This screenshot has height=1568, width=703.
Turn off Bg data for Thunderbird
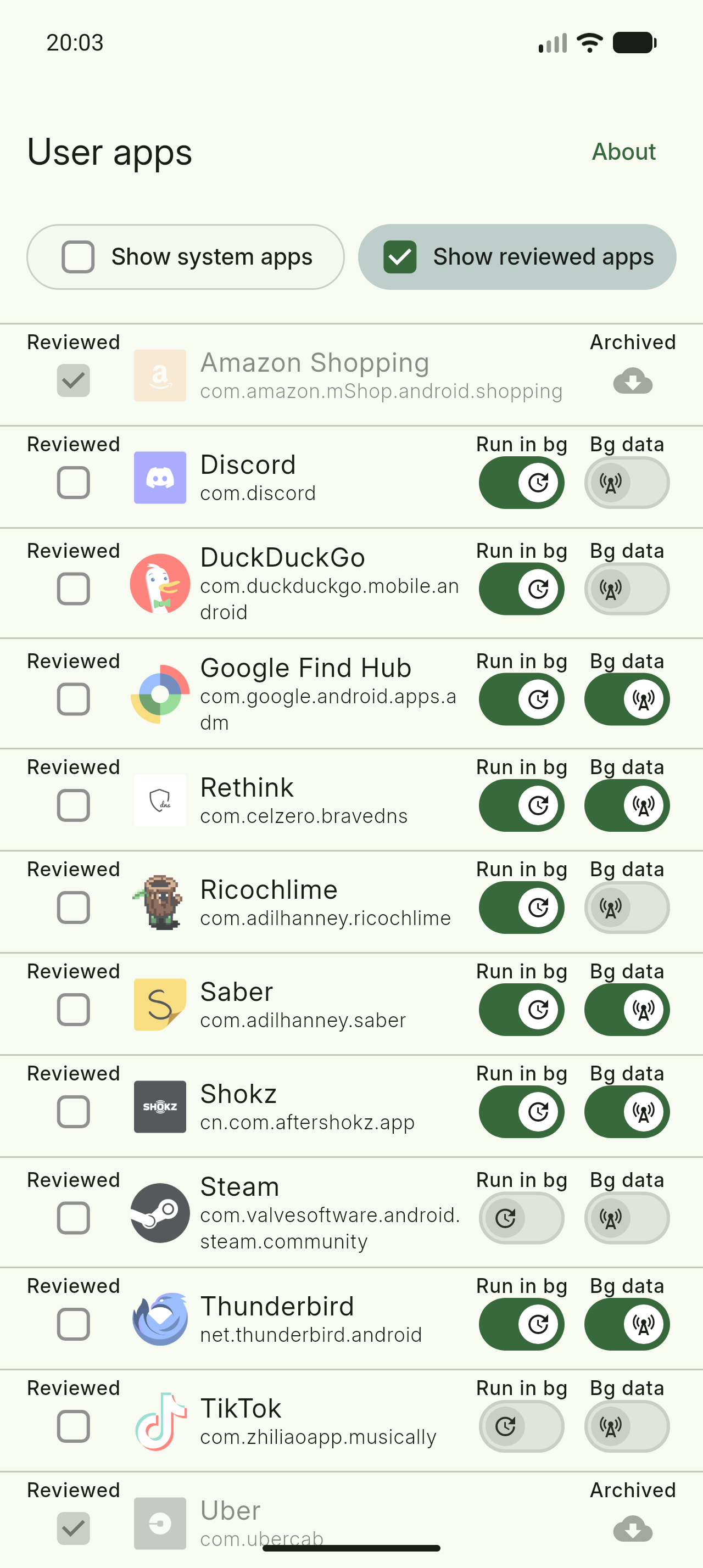(626, 1323)
